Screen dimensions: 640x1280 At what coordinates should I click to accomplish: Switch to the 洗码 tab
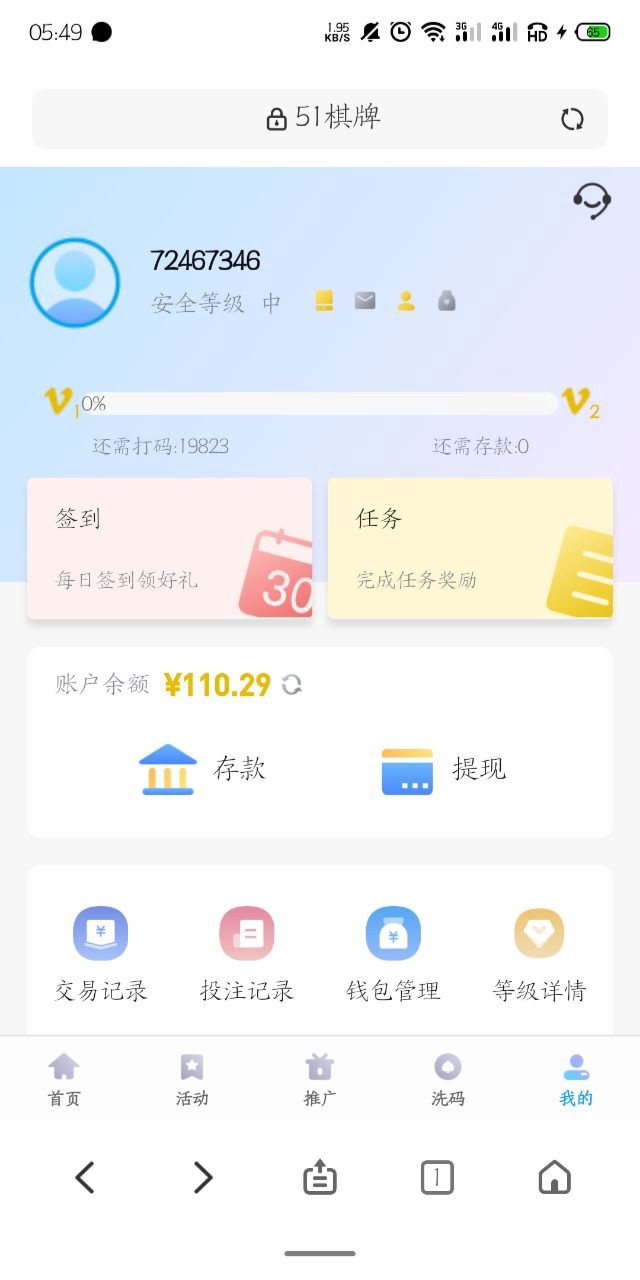point(448,1080)
